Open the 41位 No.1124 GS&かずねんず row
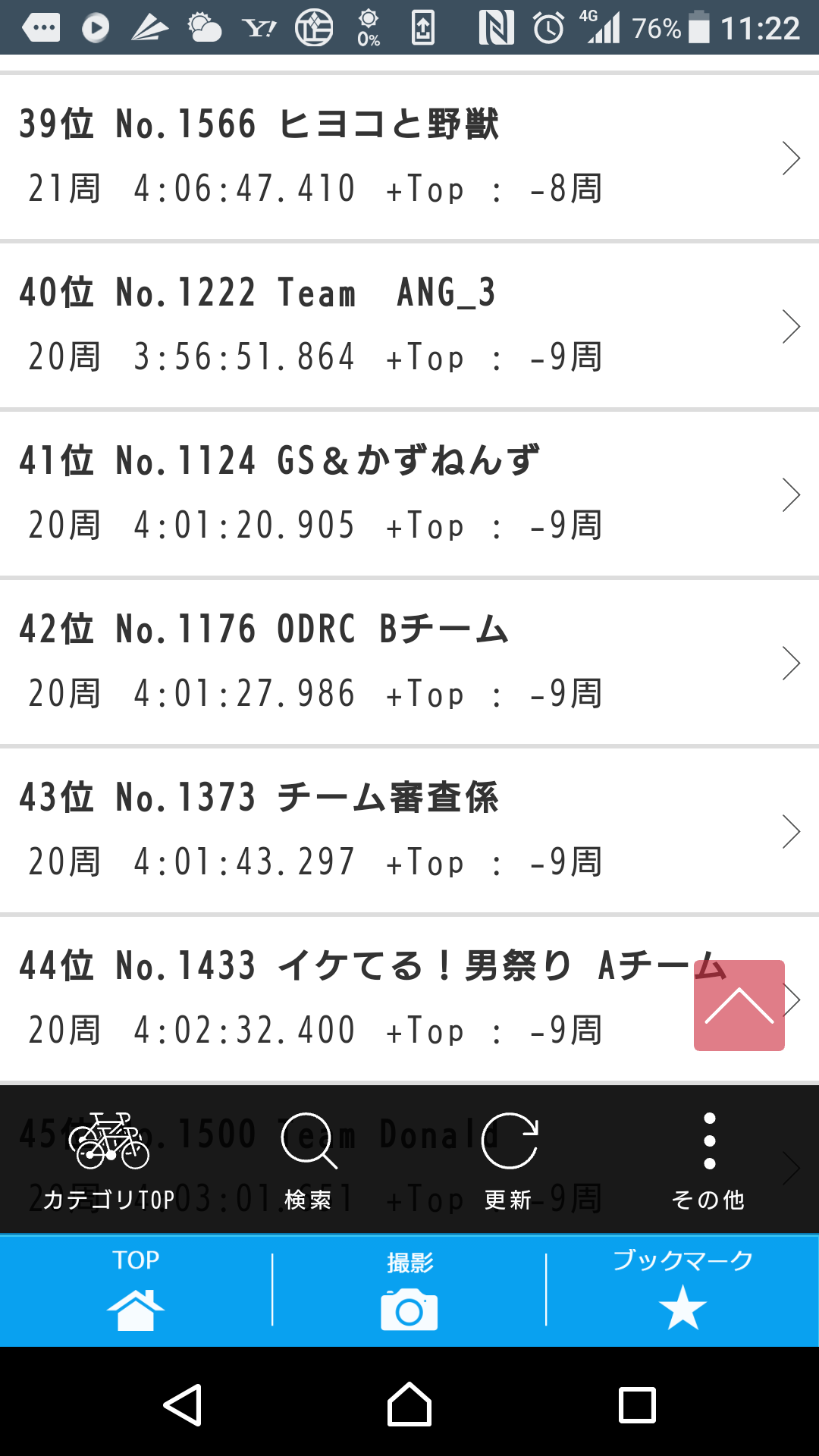Screen dimensions: 819x1456 point(409,494)
